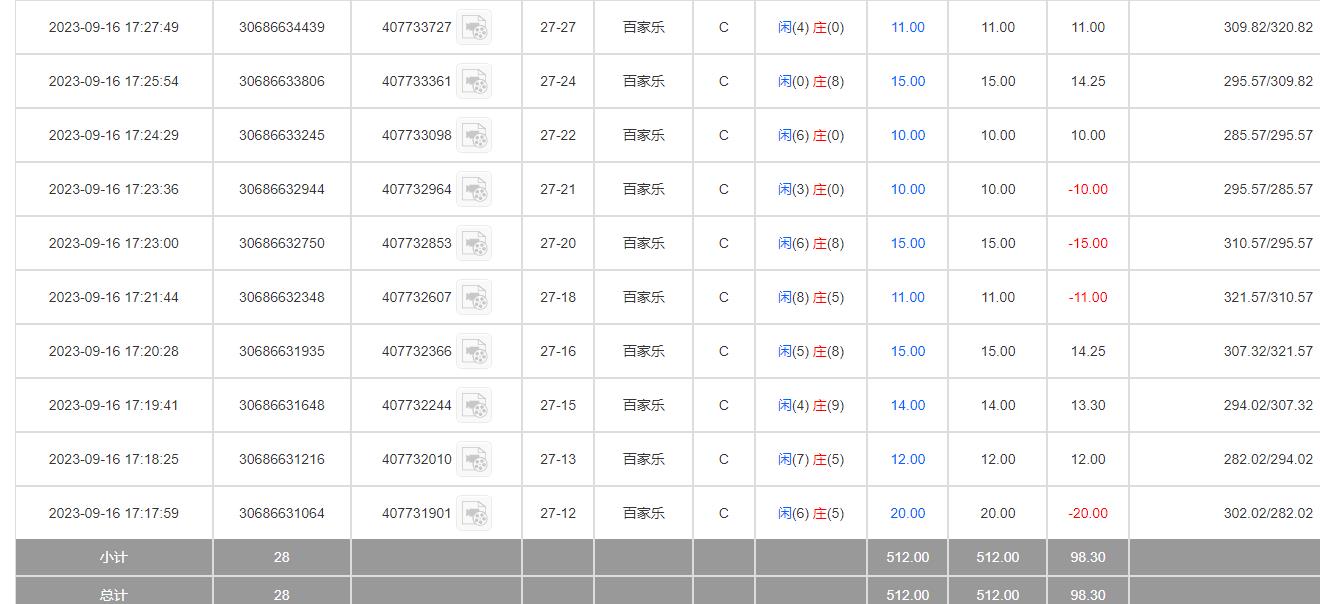Open replay video icon for game 407731901
1320x604 pixels.
coord(474,514)
